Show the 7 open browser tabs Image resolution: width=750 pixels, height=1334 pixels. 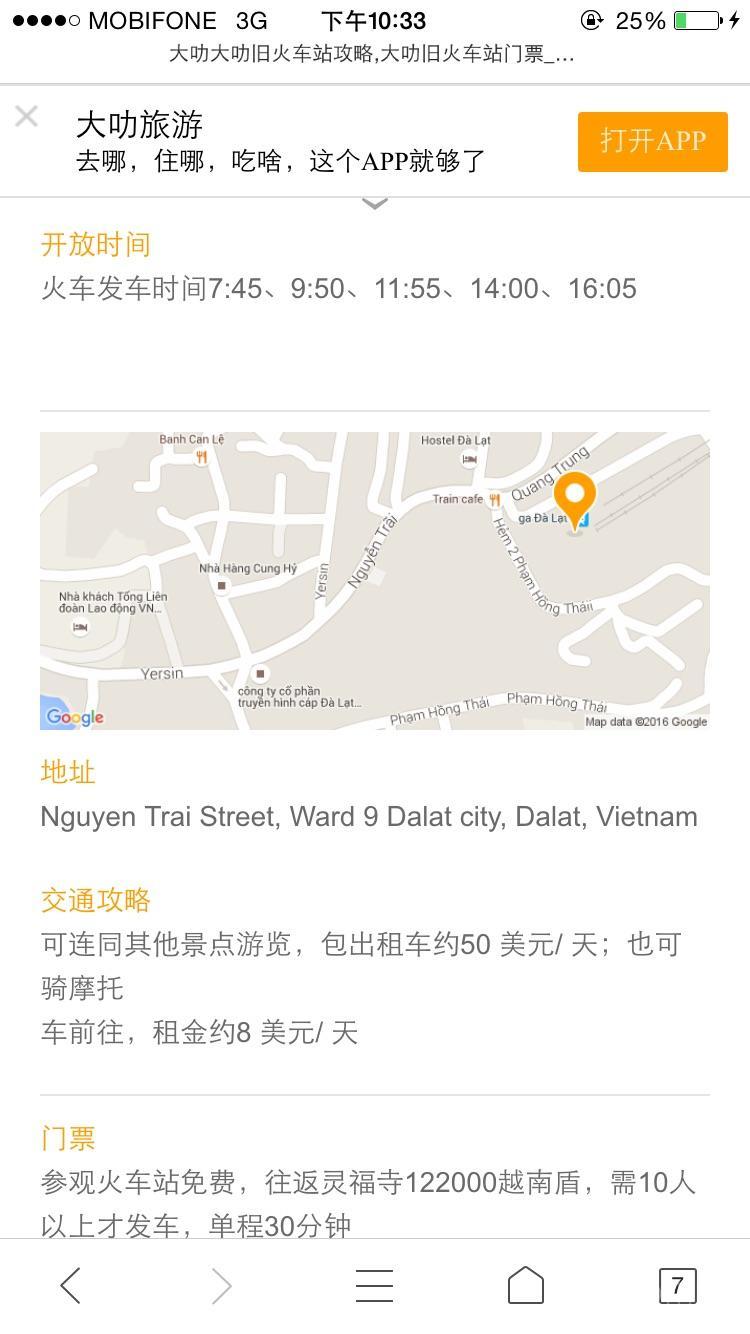(x=677, y=1286)
